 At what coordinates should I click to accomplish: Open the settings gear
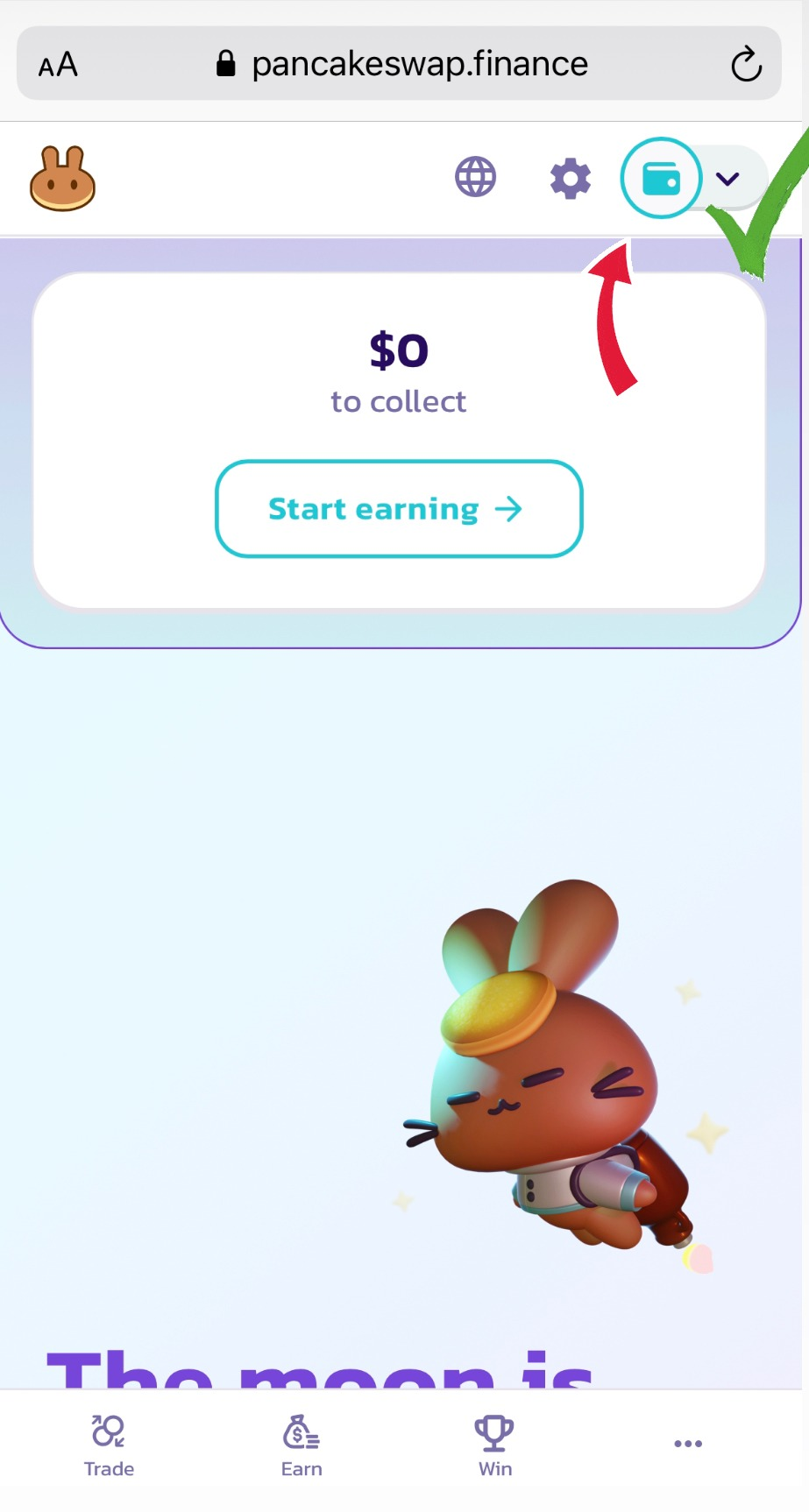(x=570, y=179)
